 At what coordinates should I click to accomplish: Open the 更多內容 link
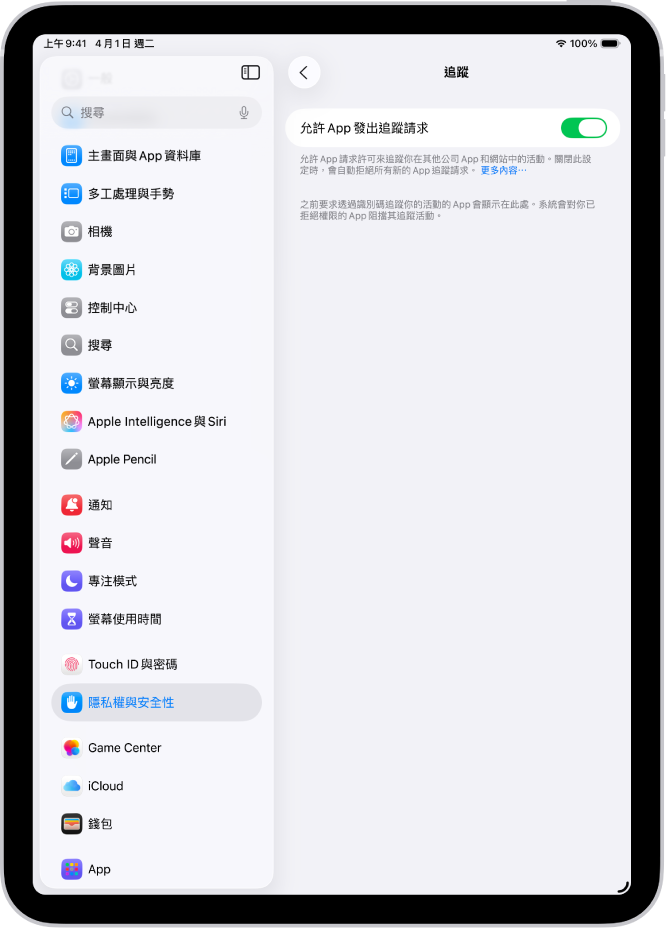point(503,170)
